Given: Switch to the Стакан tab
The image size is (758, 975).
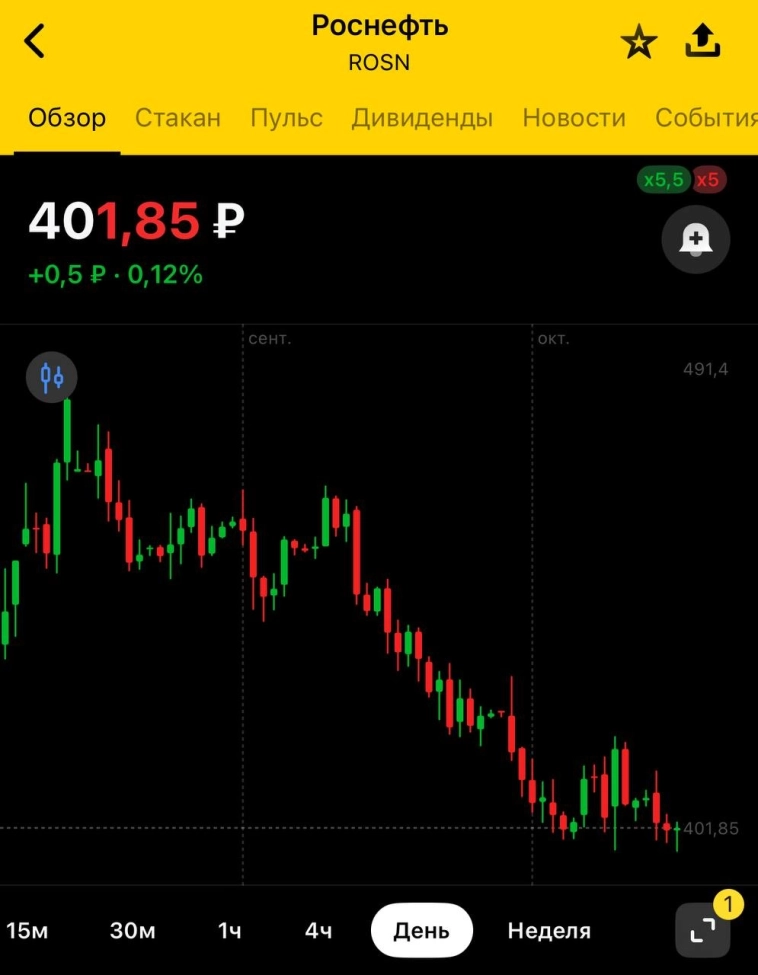Looking at the screenshot, I should click(178, 118).
